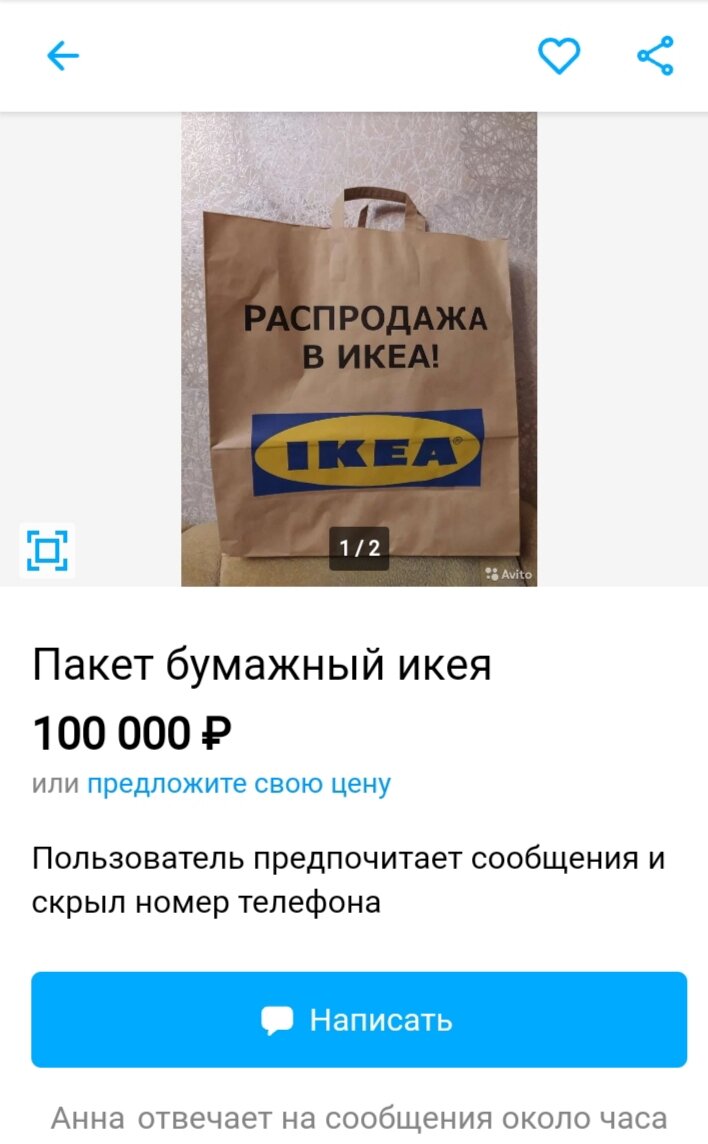Image resolution: width=708 pixels, height=1144 pixels.
Task: Tap the 'предложите свою цену' link
Action: pyautogui.click(x=239, y=784)
